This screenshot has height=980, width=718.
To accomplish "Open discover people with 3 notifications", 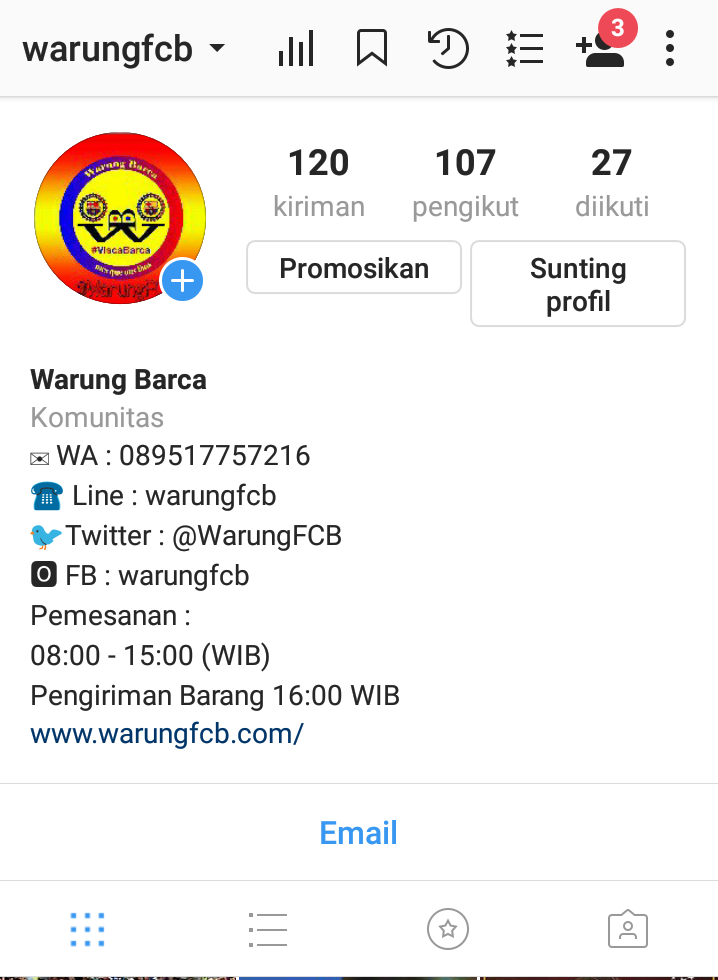I will [x=600, y=48].
